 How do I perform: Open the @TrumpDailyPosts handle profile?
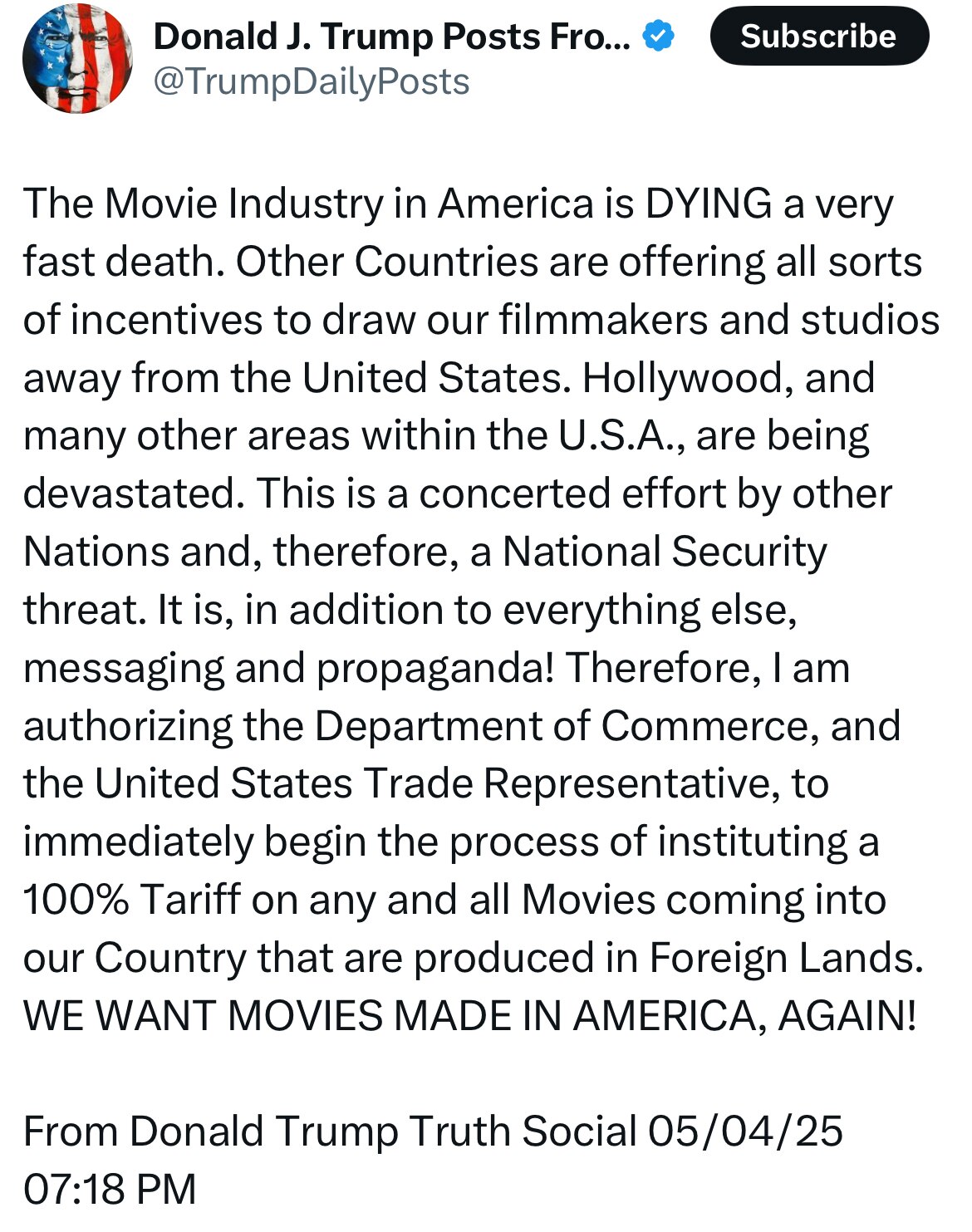click(x=312, y=82)
